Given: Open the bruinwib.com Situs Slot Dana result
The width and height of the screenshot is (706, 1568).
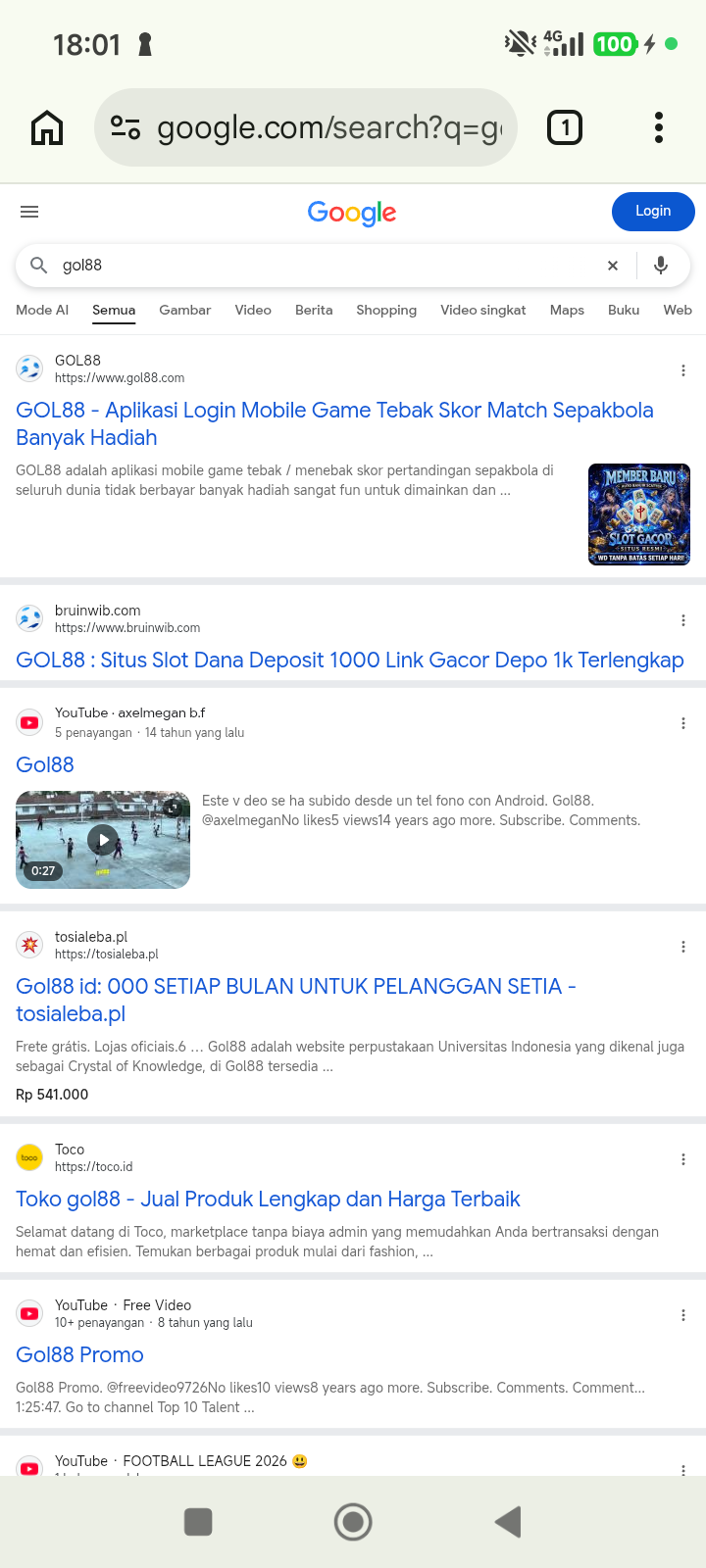Looking at the screenshot, I should pos(350,660).
